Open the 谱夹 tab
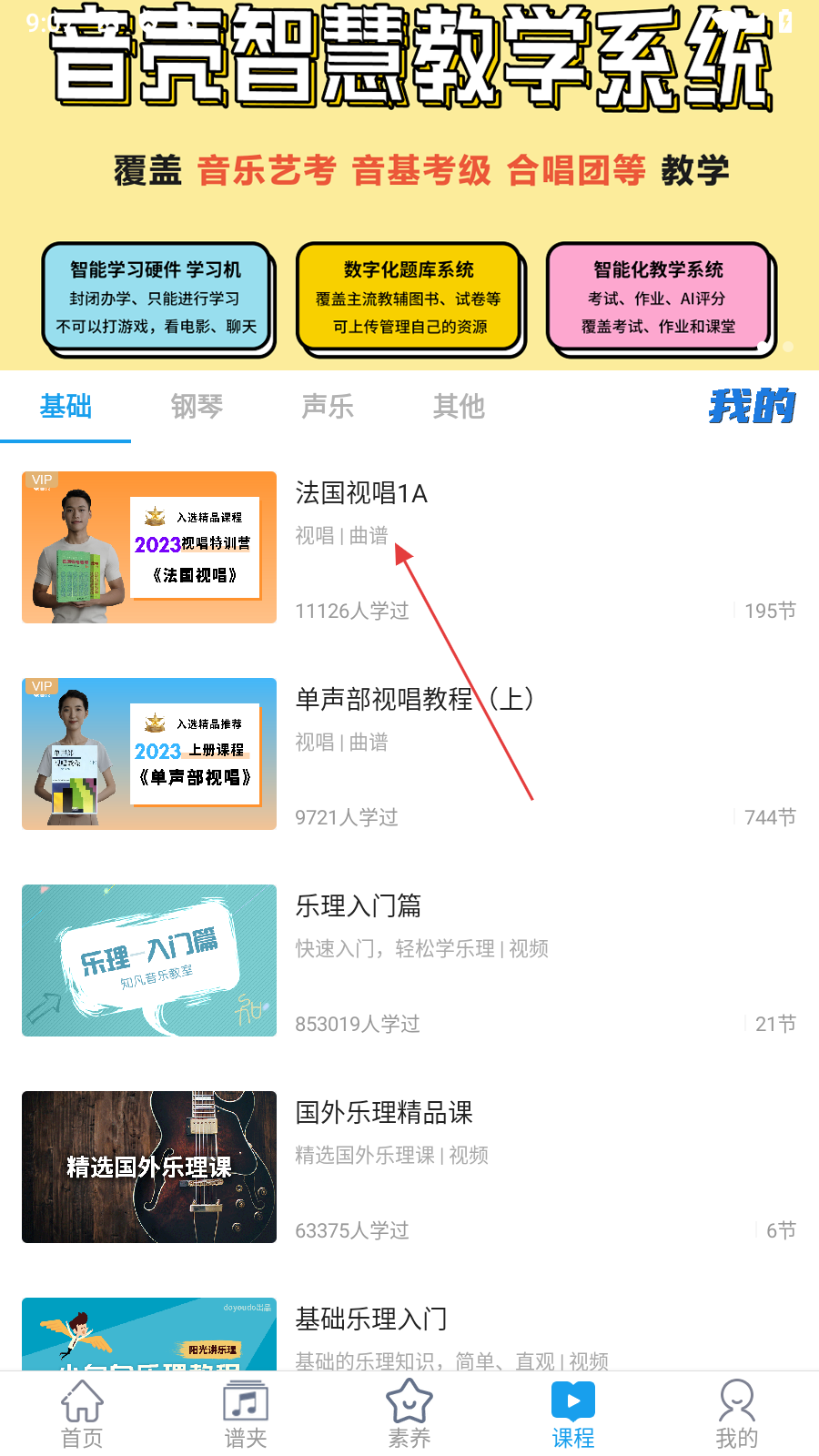 coord(246,1414)
